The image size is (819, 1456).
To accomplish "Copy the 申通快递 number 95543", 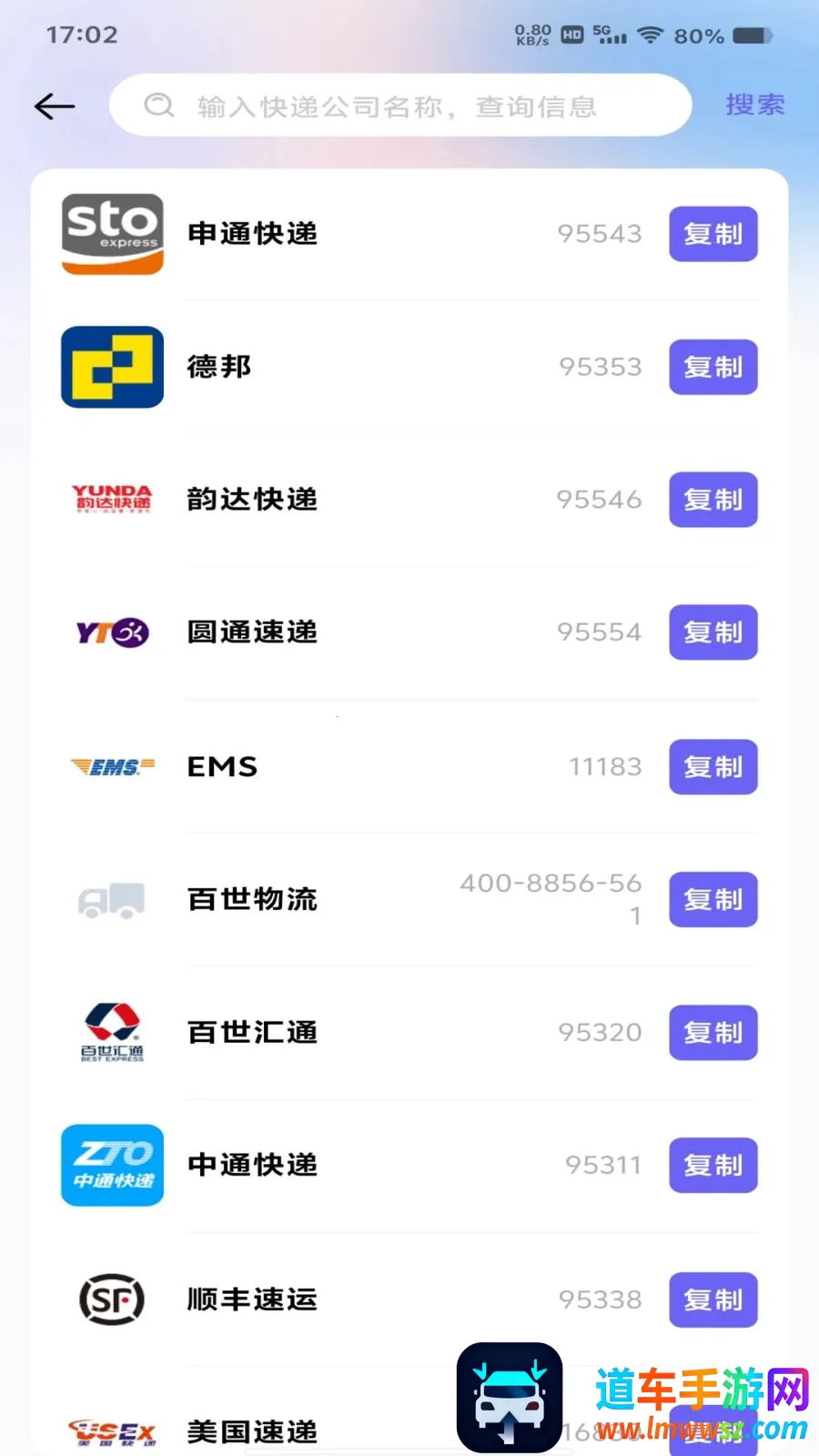I will tap(713, 234).
